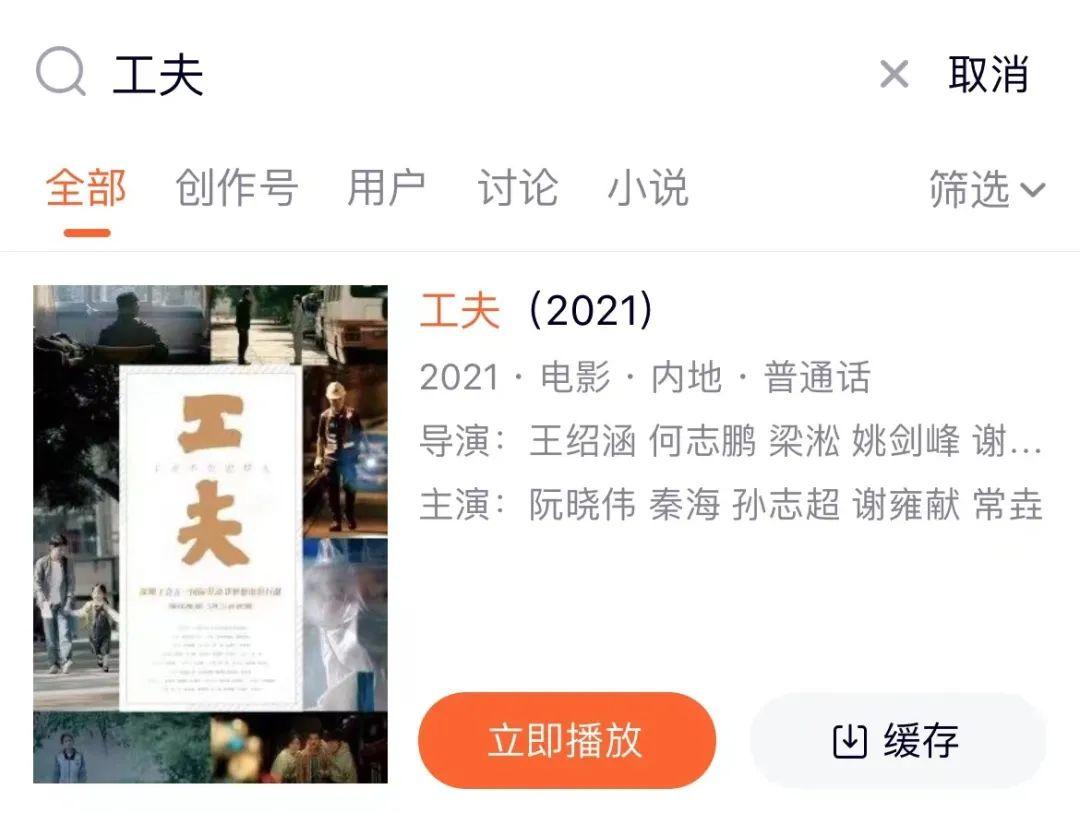View the 小说 tab
Image resolution: width=1080 pixels, height=813 pixels.
648,189
